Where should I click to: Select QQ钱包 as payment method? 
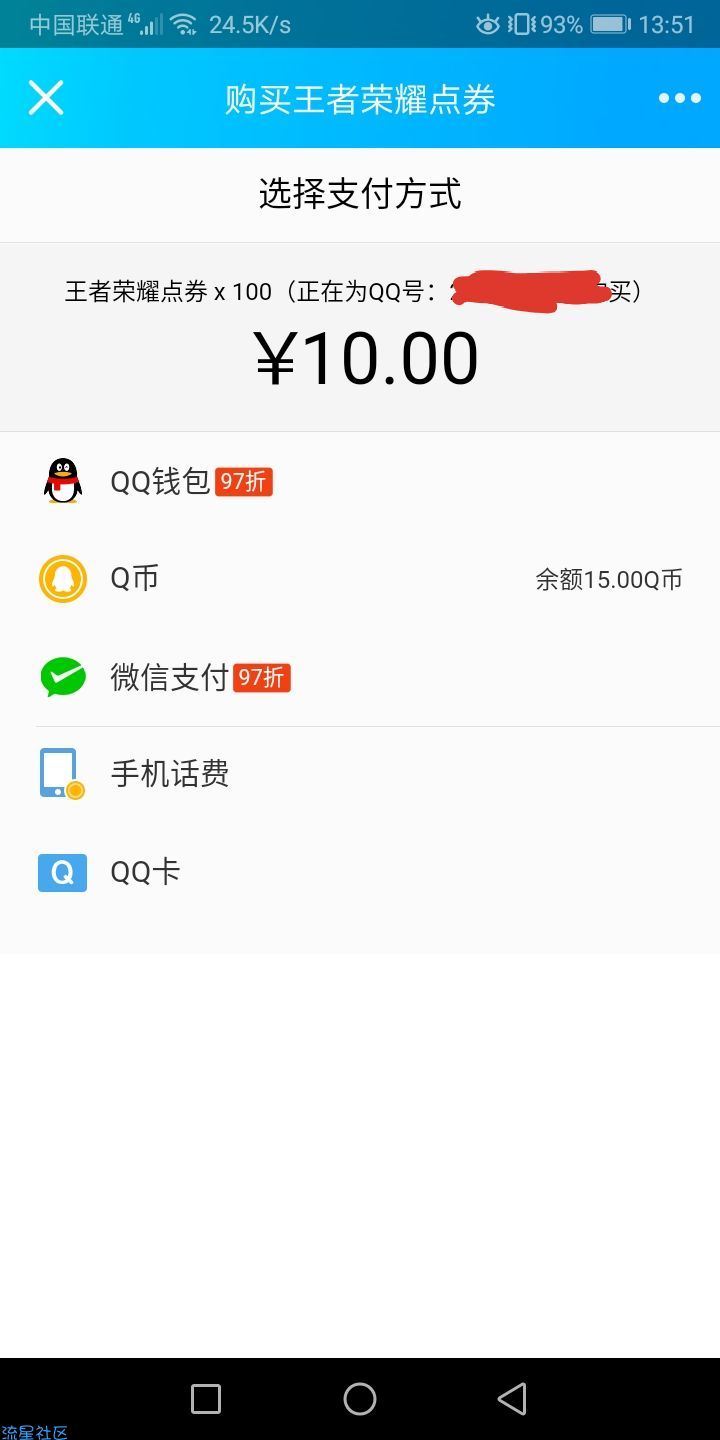click(360, 481)
